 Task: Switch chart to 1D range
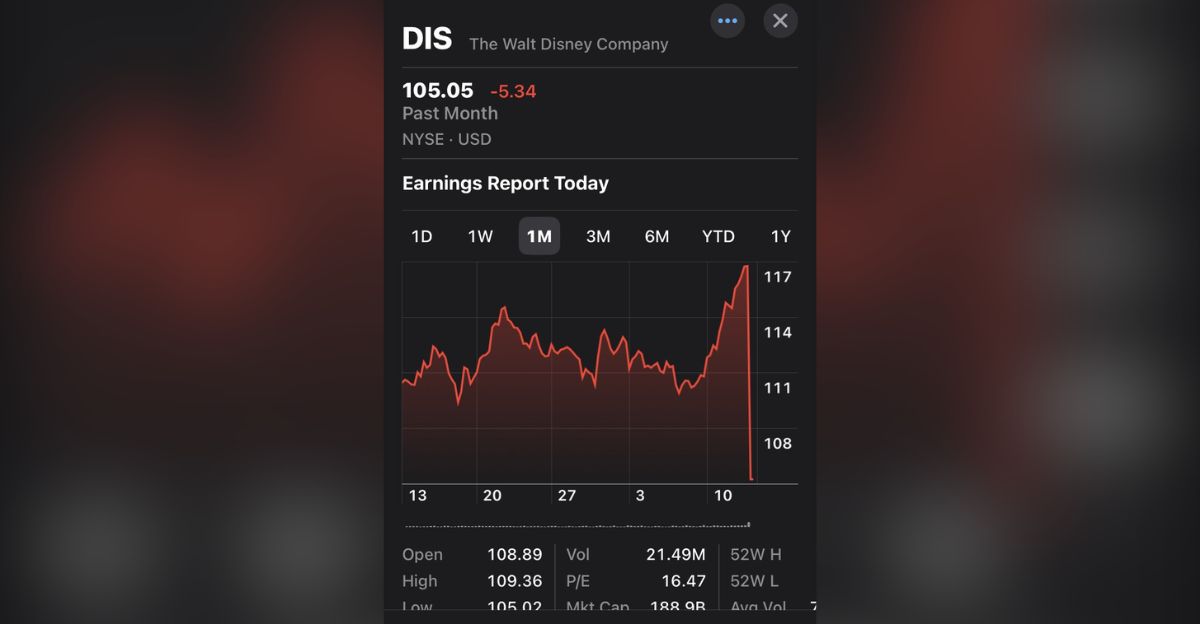pyautogui.click(x=422, y=237)
